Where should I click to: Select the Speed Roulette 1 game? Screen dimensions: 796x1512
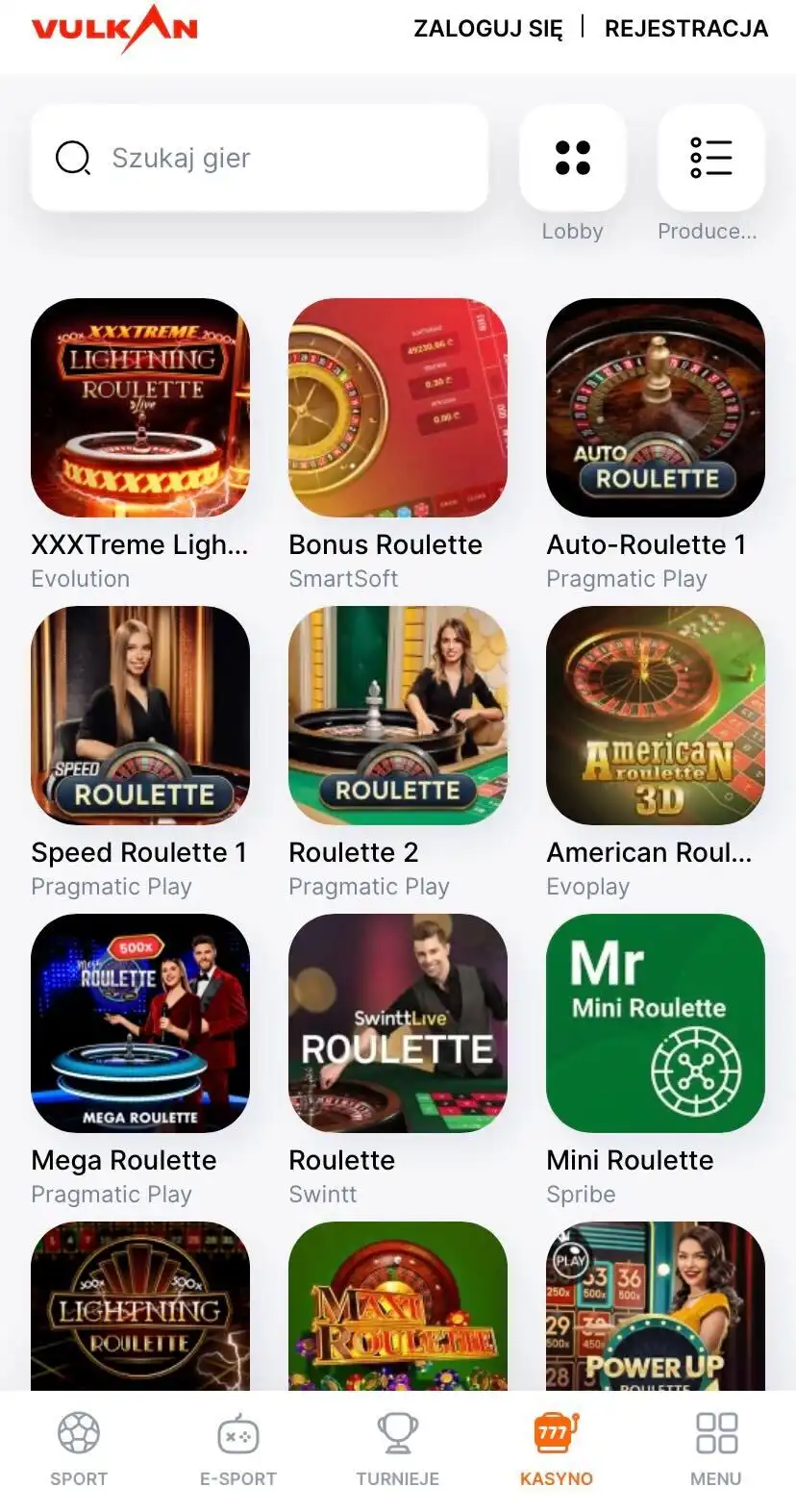click(140, 716)
